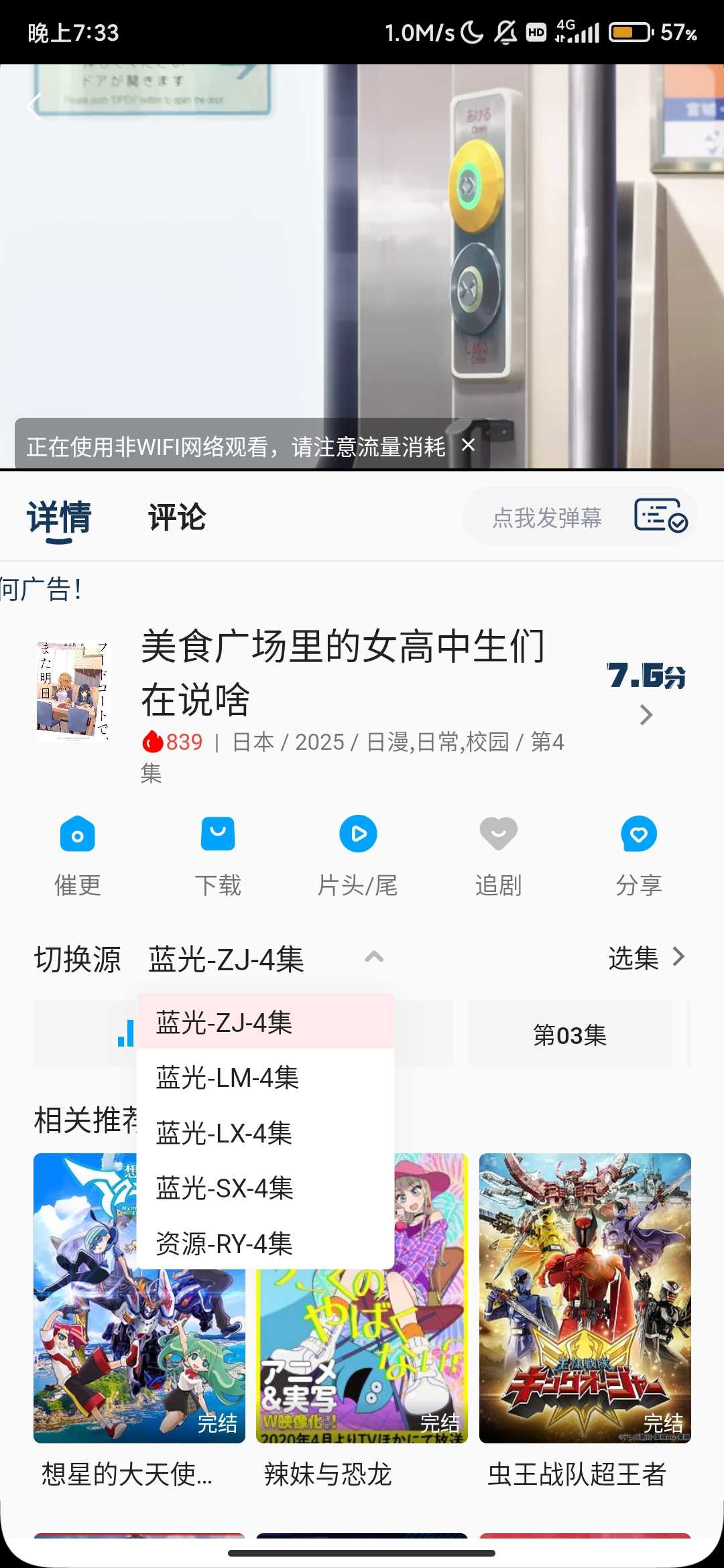The image size is (724, 1568).
Task: Select source 蓝光-LX-4集
Action: tap(225, 1133)
